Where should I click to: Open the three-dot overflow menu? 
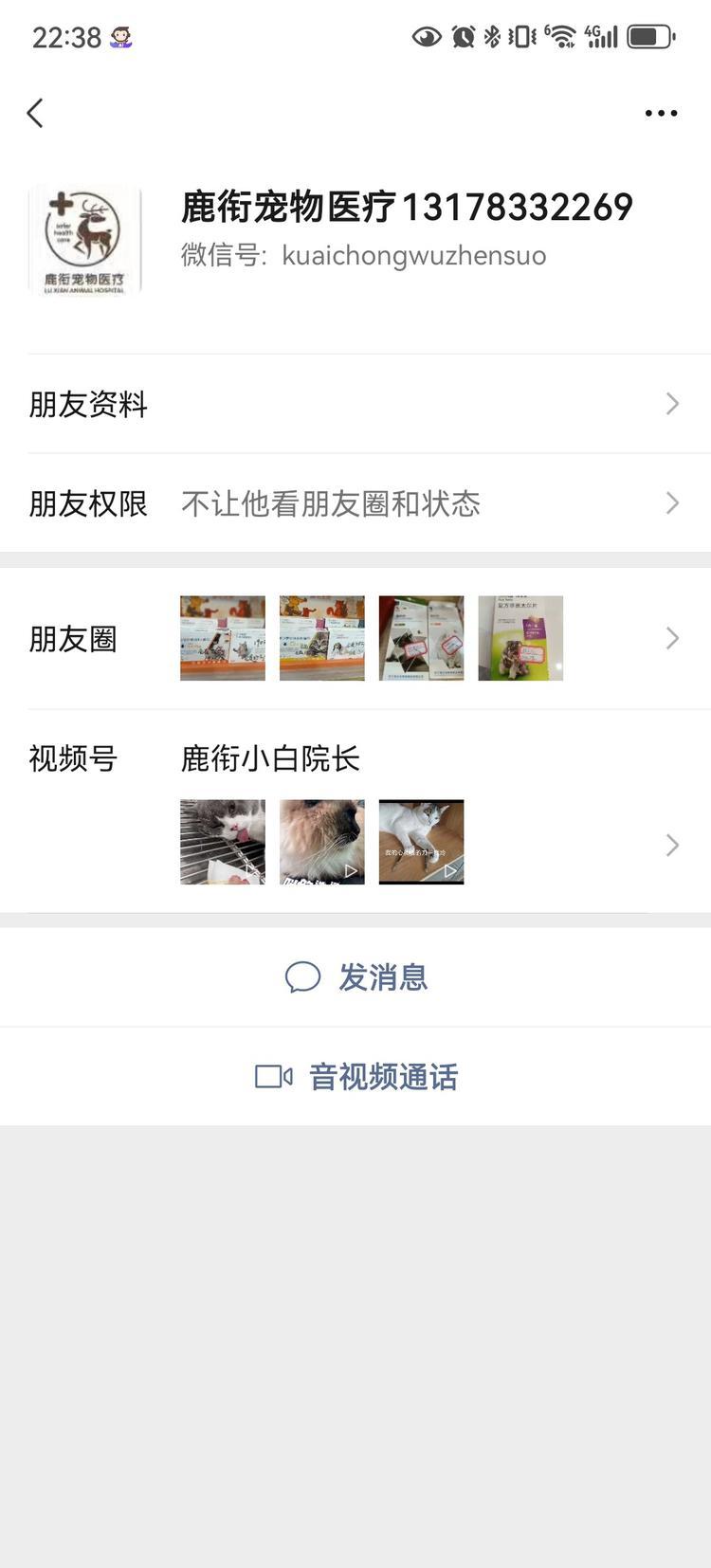tap(661, 113)
